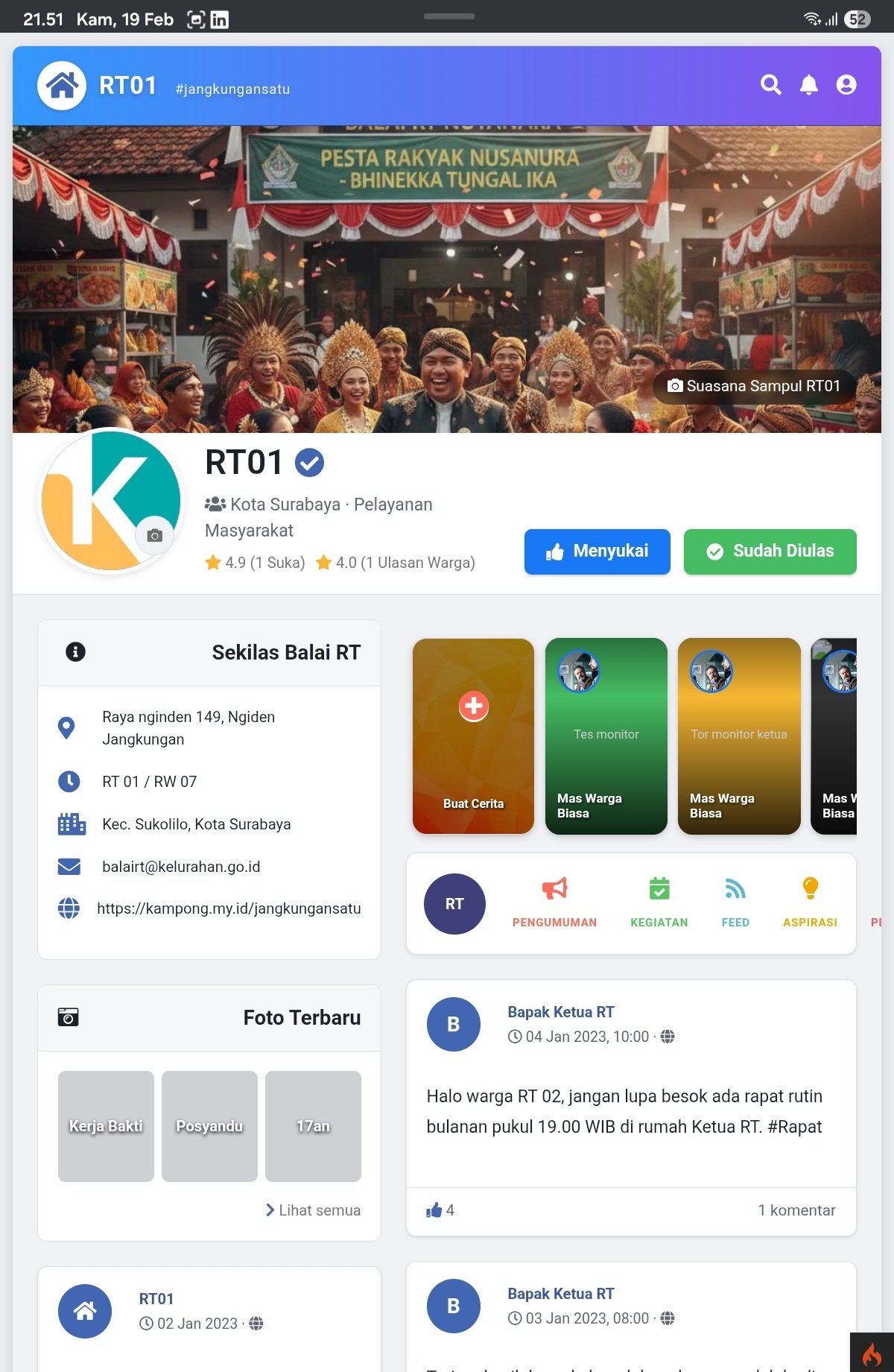Open the Kerja Bakti photo
This screenshot has width=894, height=1372.
tap(106, 1126)
